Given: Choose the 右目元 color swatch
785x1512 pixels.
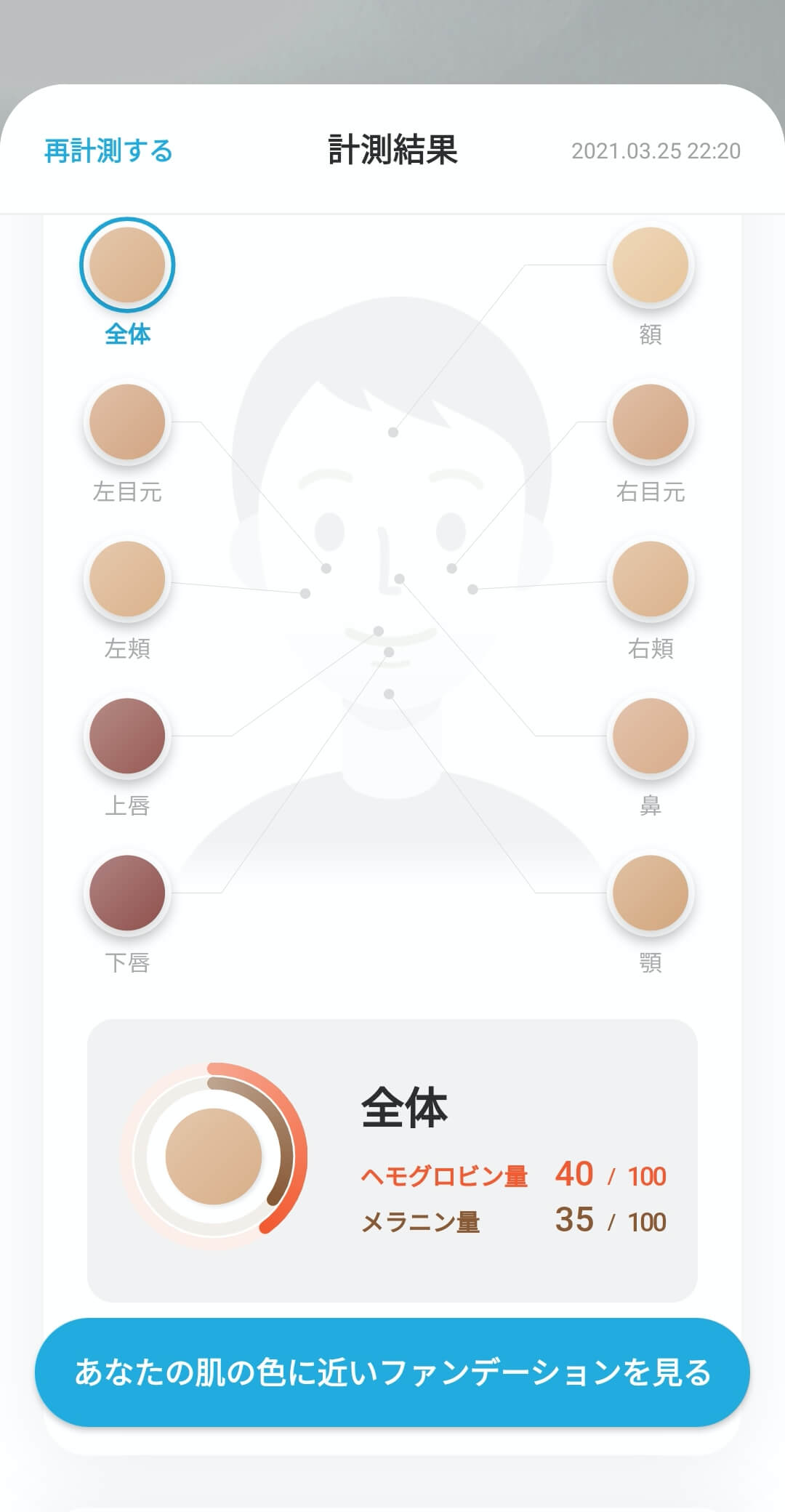Looking at the screenshot, I should [650, 422].
